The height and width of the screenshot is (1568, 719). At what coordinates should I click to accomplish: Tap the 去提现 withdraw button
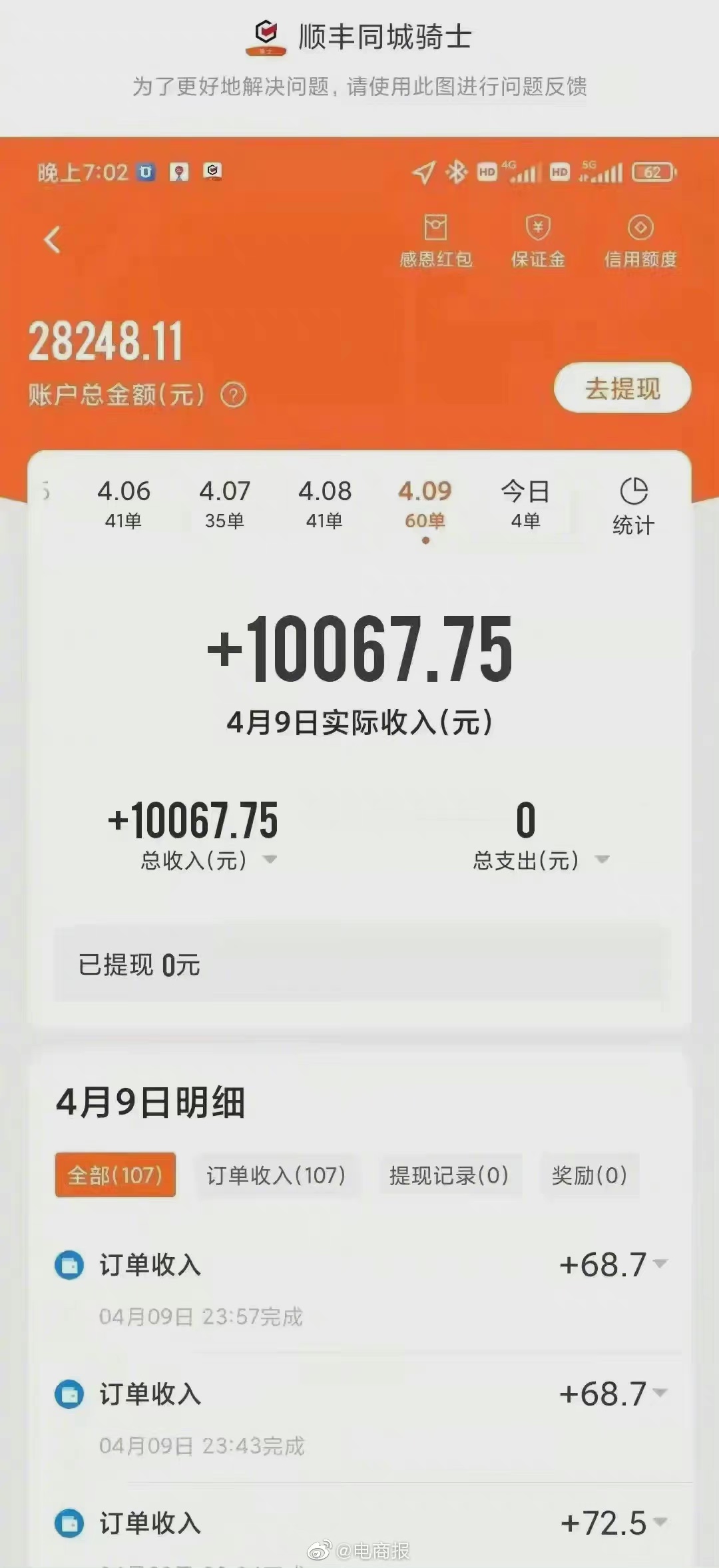click(x=622, y=388)
